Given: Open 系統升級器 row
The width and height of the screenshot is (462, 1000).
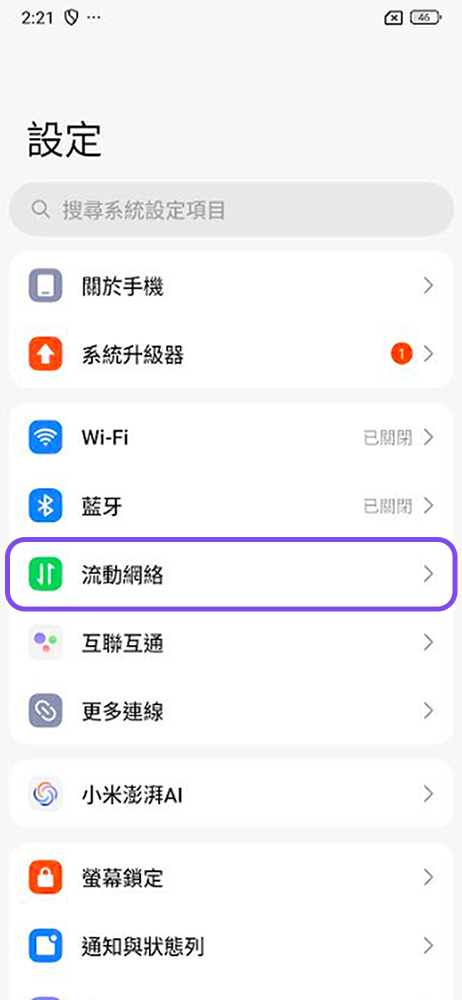Looking at the screenshot, I should tap(231, 354).
